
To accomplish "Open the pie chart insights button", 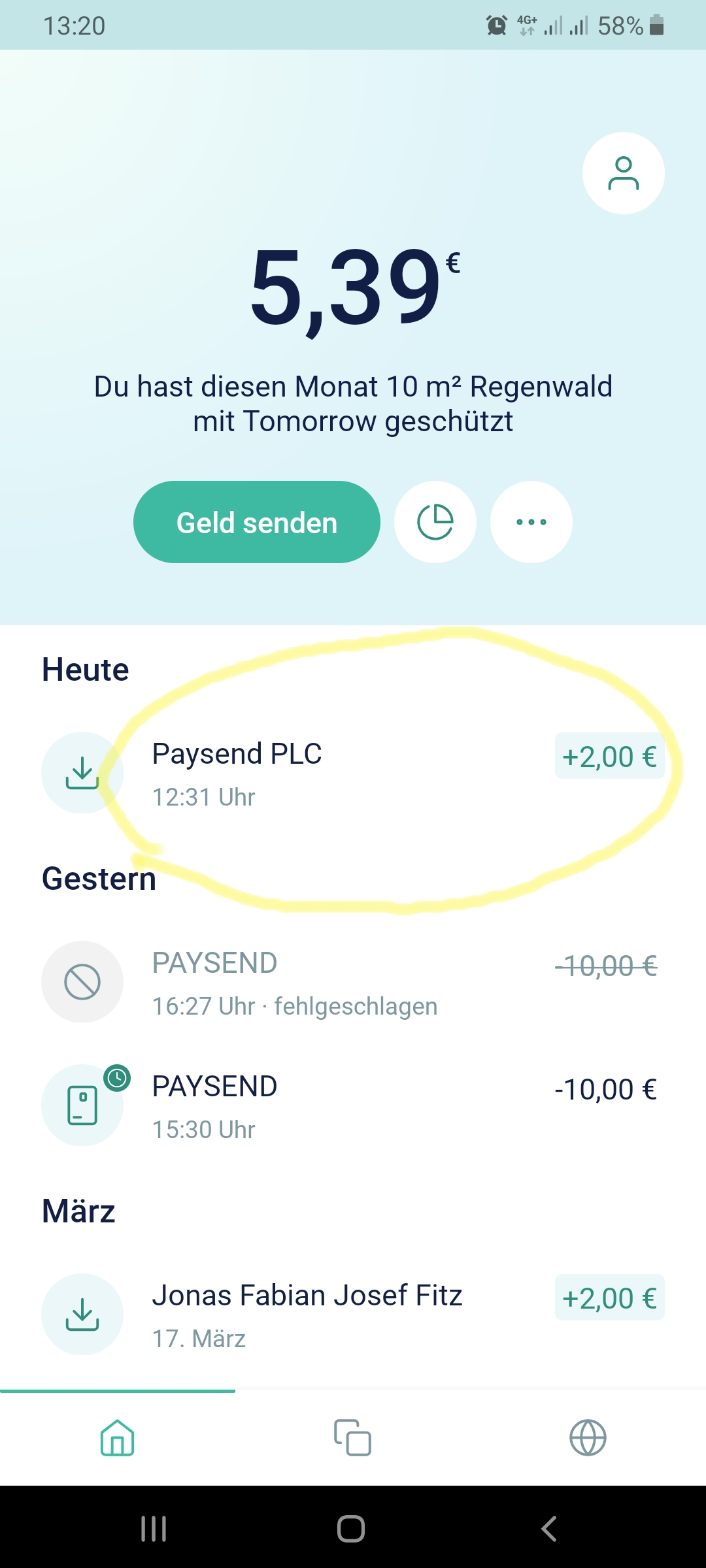I will point(435,522).
